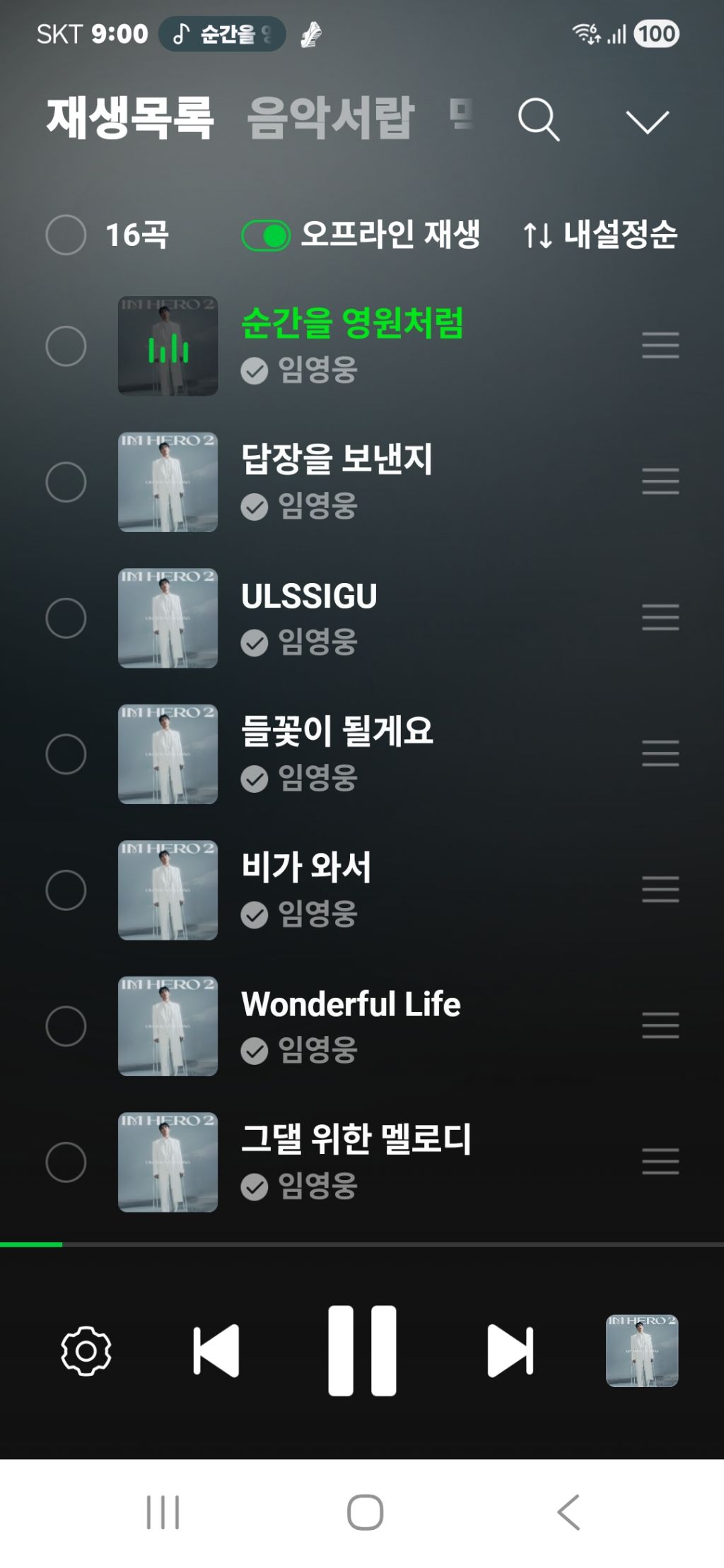724x1568 pixels.
Task: Pause the current track
Action: (362, 1350)
